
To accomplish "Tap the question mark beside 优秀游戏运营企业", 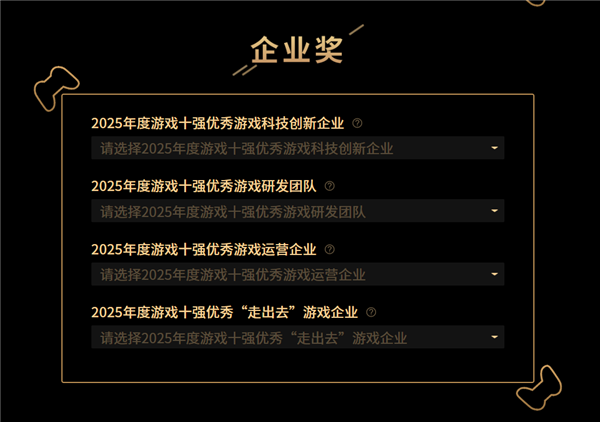I will coord(330,249).
